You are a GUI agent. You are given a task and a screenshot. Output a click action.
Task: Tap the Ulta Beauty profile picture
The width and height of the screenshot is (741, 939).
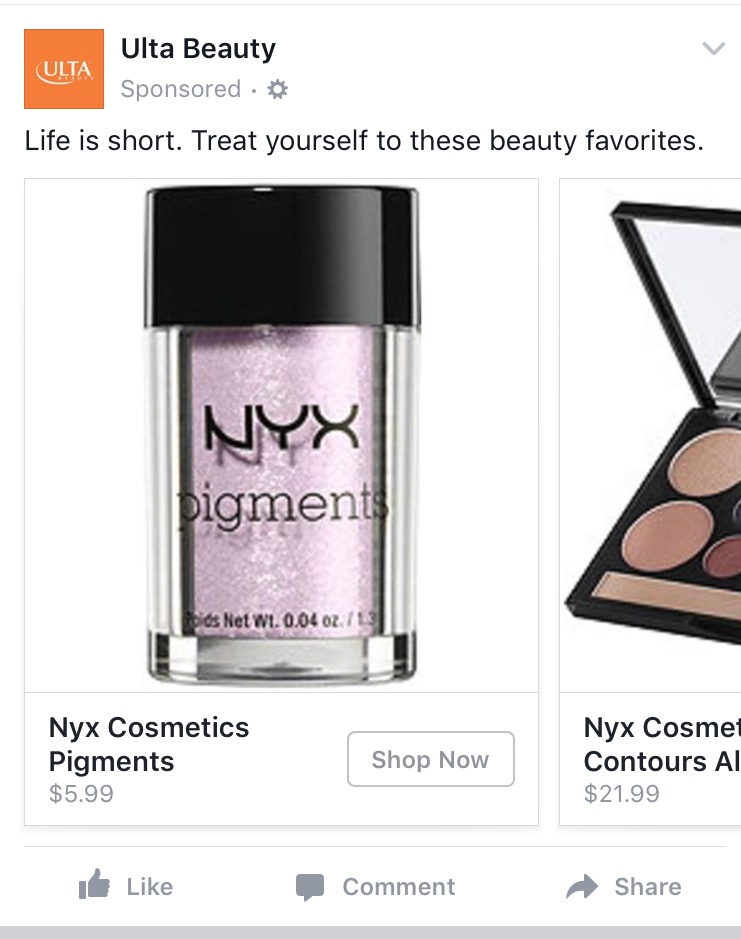coord(64,69)
